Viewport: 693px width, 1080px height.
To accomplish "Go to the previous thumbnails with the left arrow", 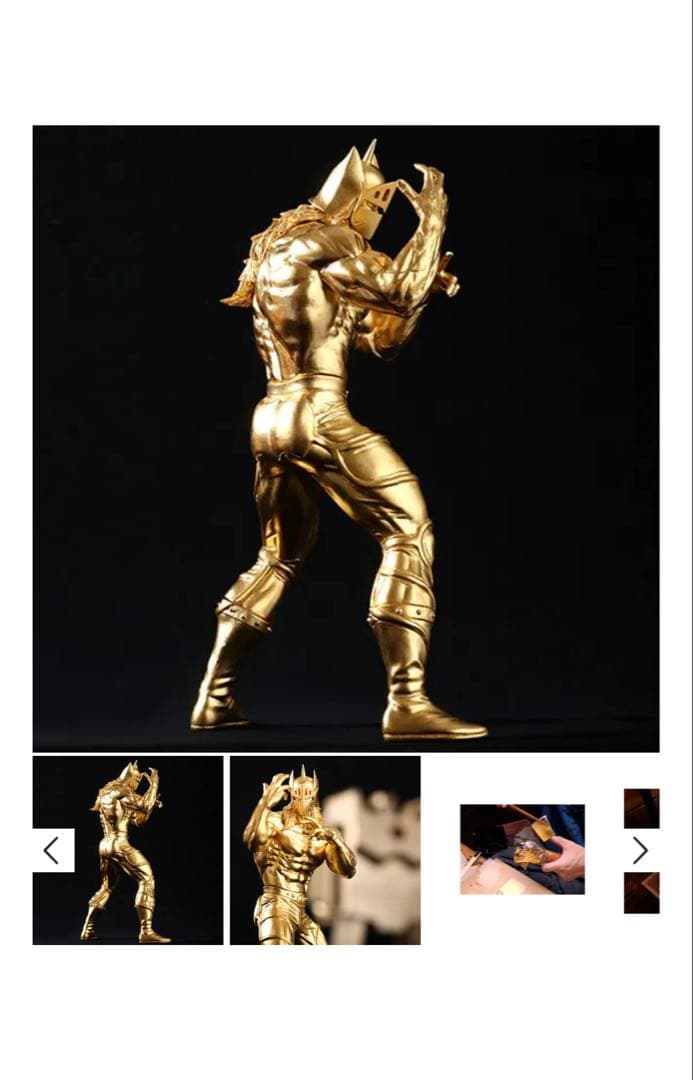I will coord(52,850).
